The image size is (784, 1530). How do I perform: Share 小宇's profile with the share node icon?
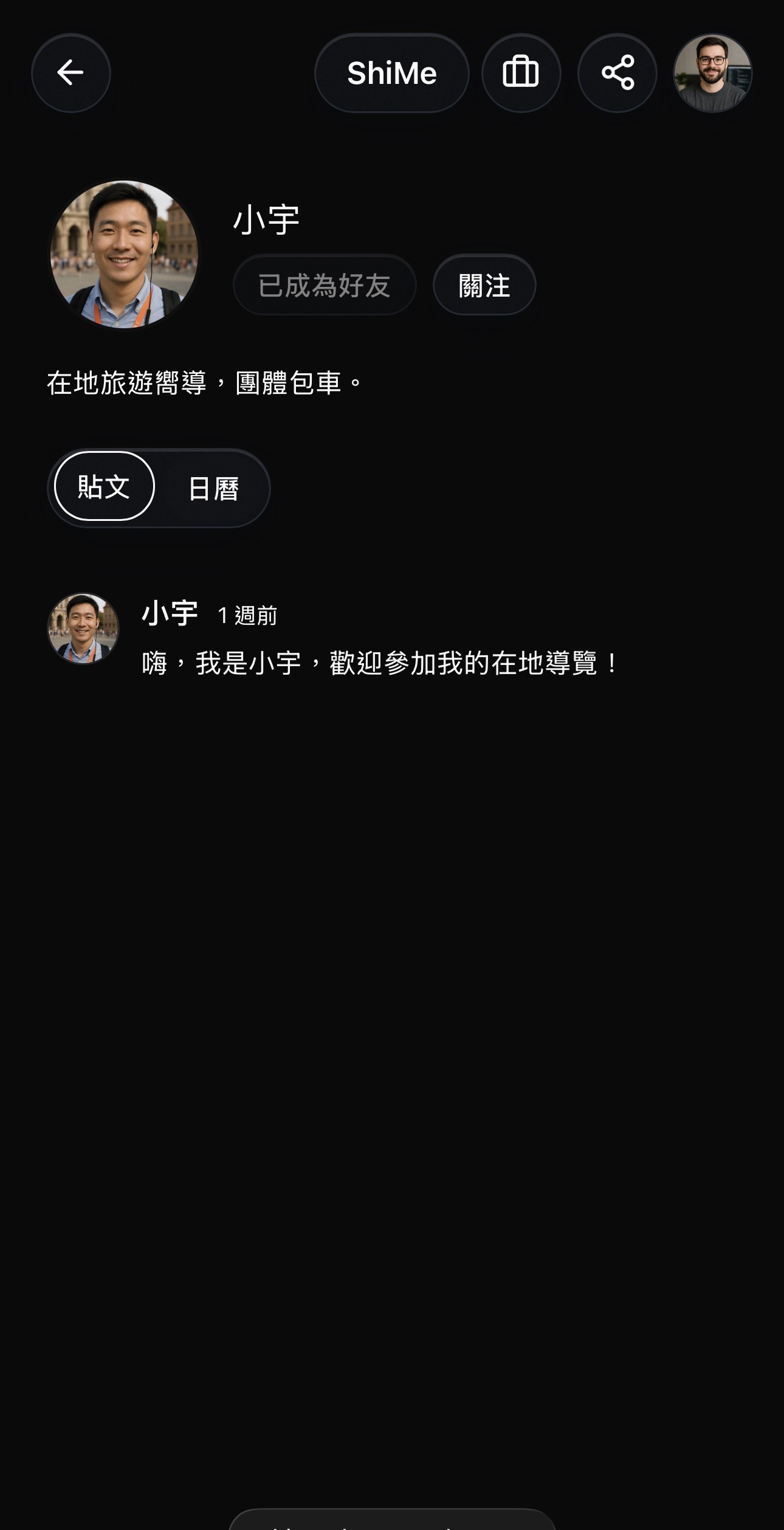[616, 73]
